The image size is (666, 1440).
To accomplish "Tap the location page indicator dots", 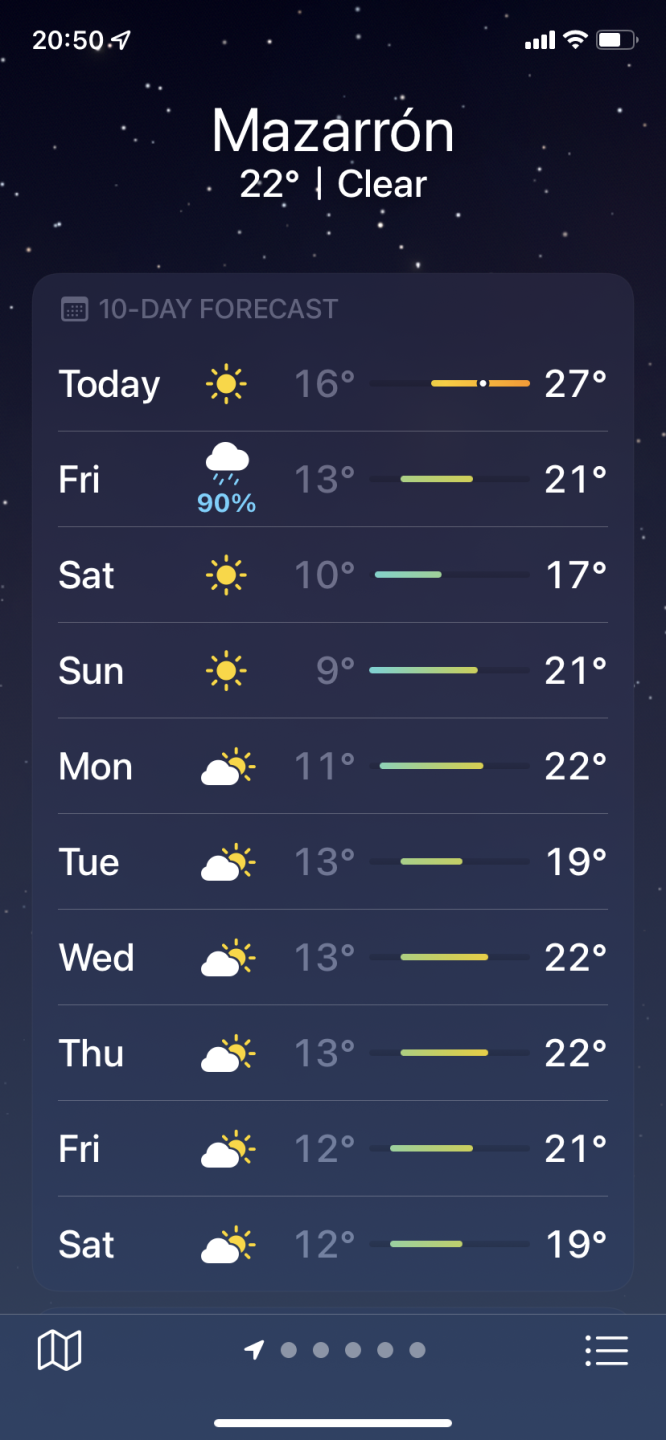I will (x=336, y=1350).
